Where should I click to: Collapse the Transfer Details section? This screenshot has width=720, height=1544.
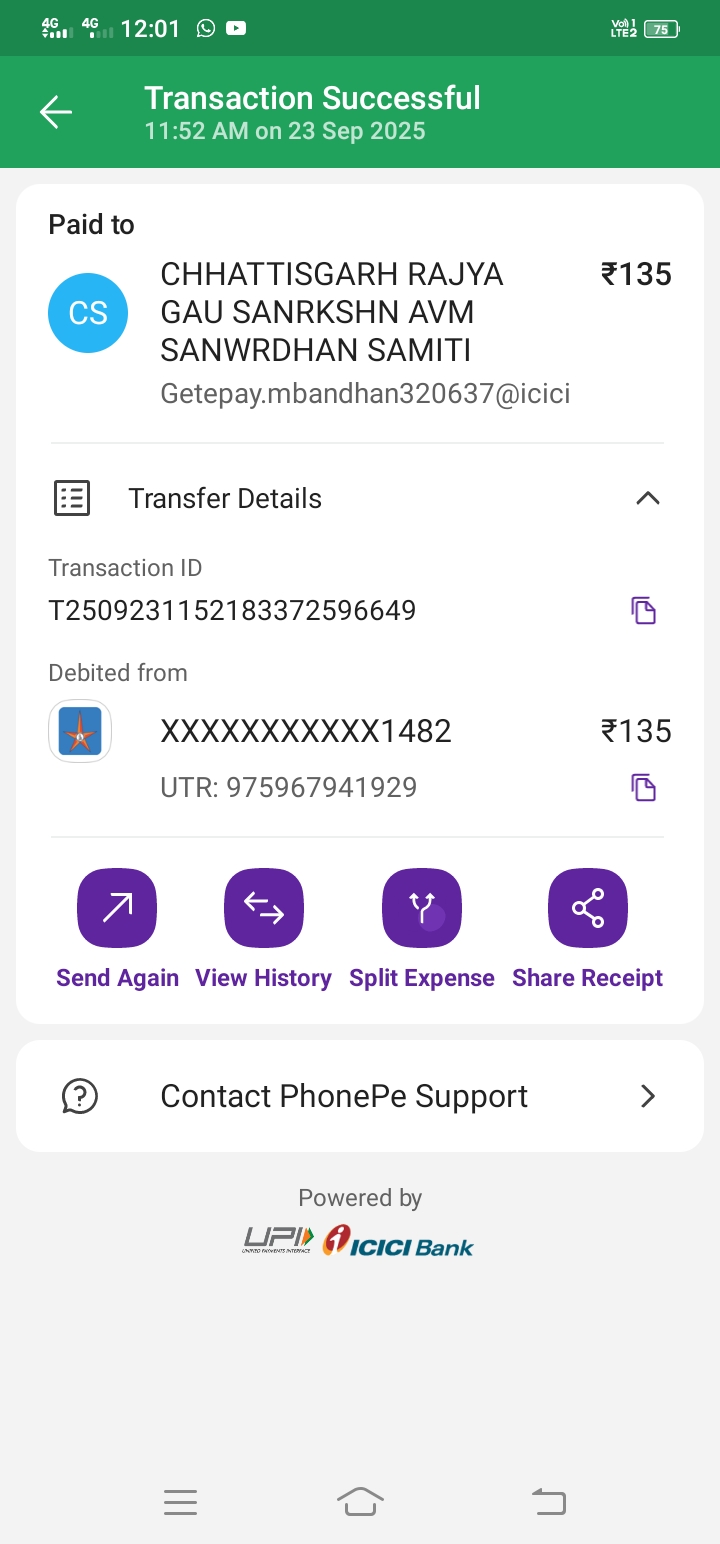point(647,498)
